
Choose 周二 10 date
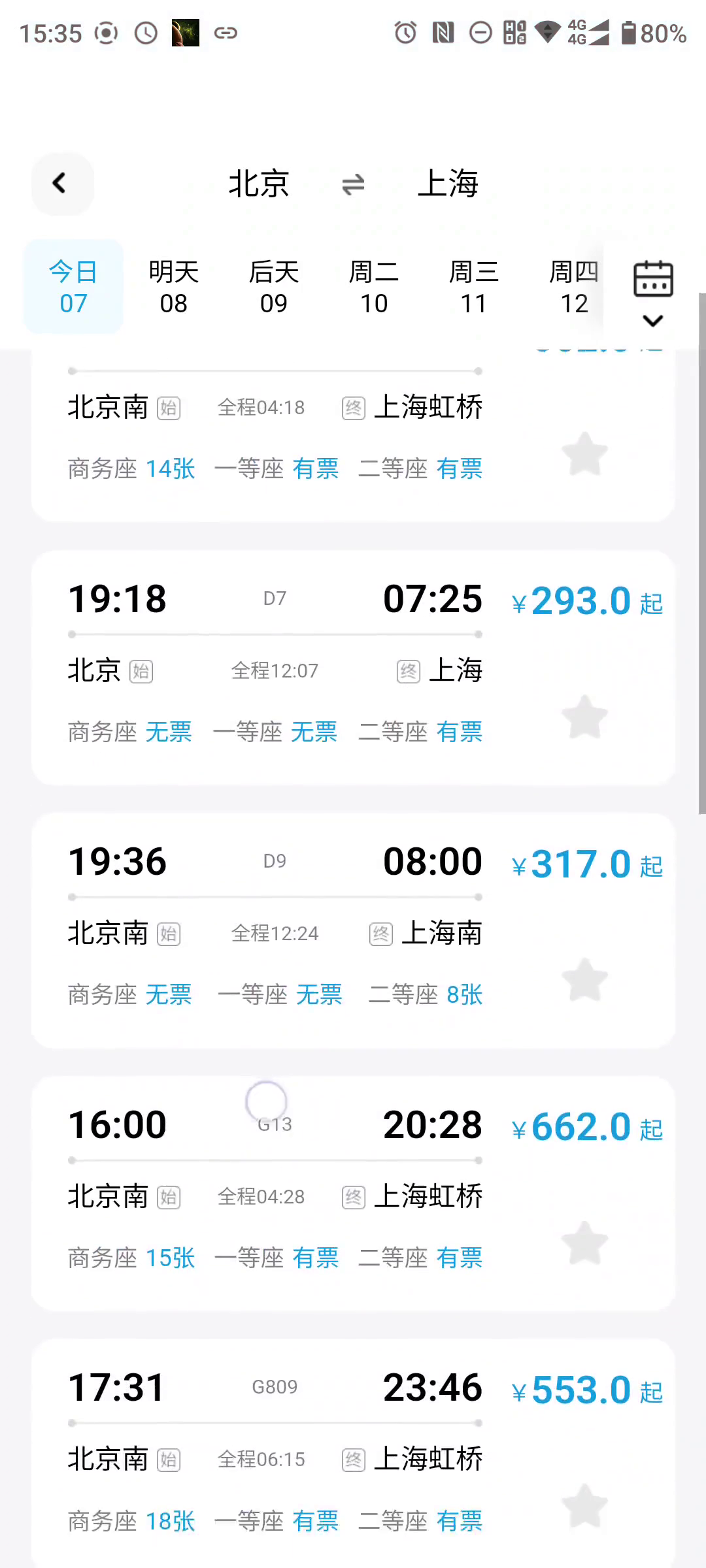click(x=374, y=287)
